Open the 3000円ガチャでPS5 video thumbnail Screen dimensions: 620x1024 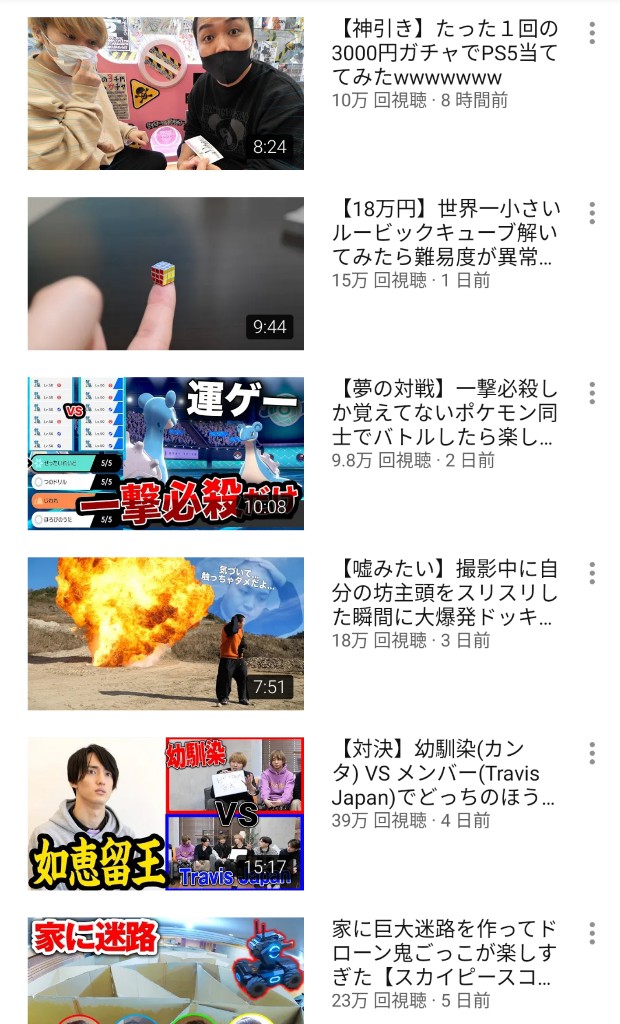(x=165, y=93)
